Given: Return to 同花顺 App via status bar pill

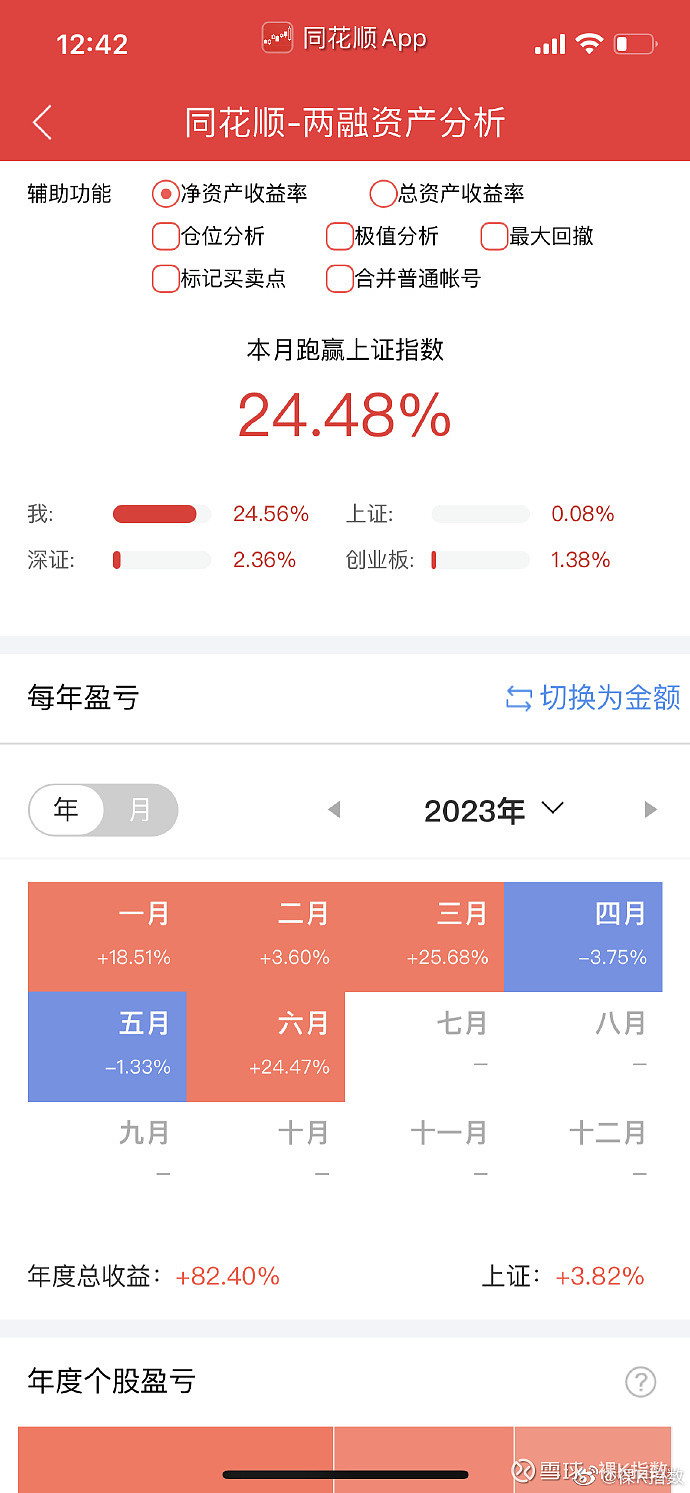Looking at the screenshot, I should pyautogui.click(x=344, y=39).
